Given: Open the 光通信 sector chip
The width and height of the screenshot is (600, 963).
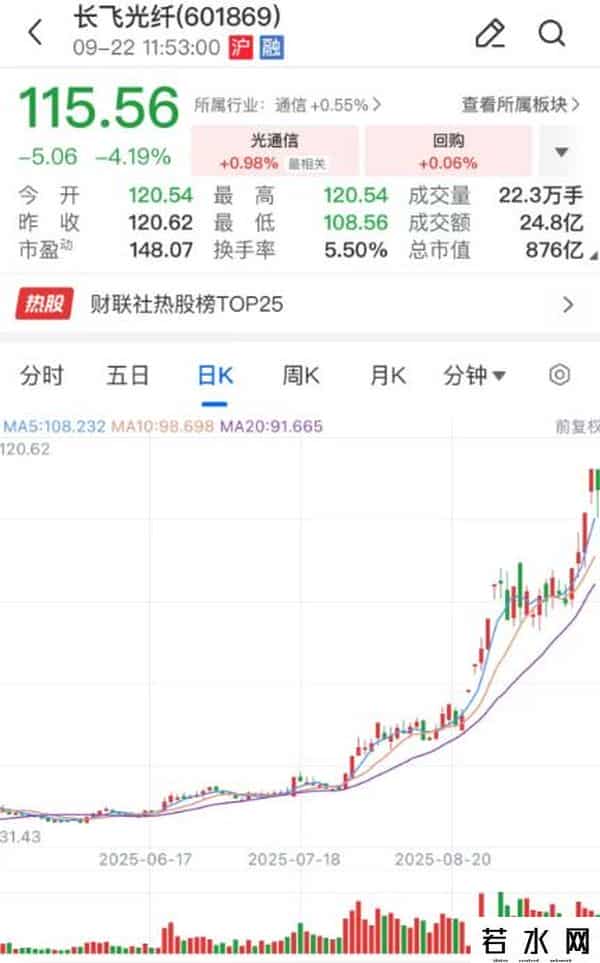Looking at the screenshot, I should [273, 151].
